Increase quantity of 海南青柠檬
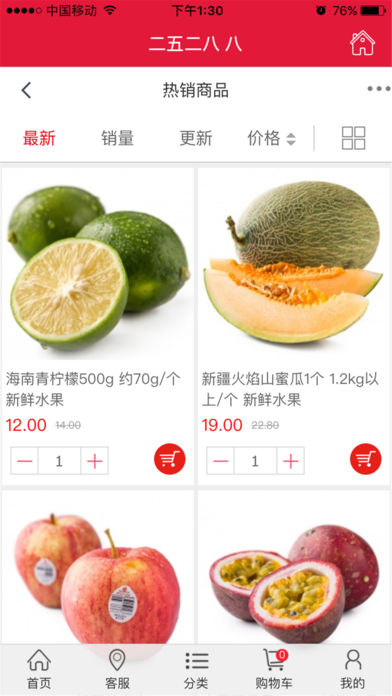The width and height of the screenshot is (392, 696). point(95,461)
